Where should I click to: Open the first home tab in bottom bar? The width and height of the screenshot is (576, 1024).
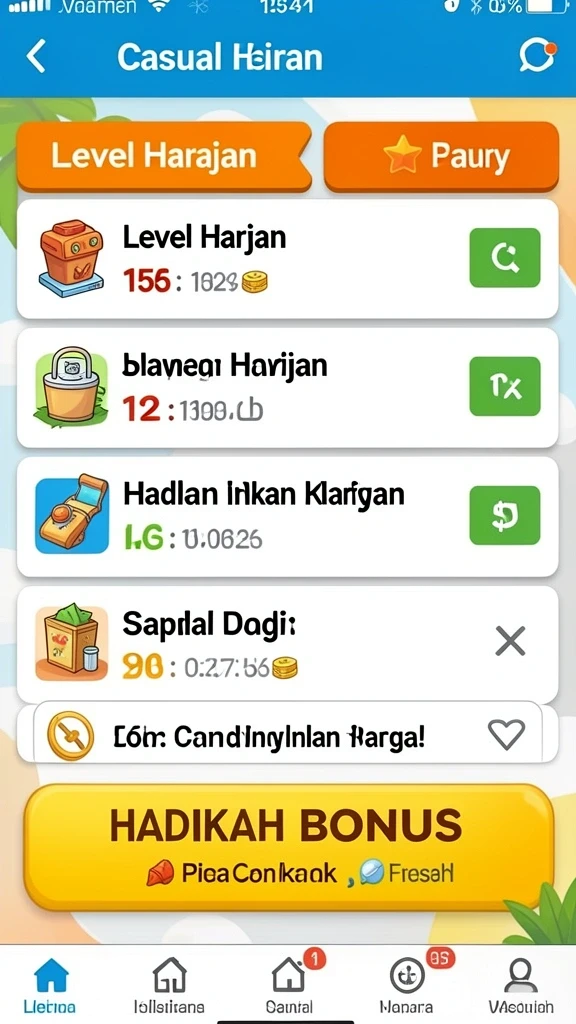coord(50,985)
